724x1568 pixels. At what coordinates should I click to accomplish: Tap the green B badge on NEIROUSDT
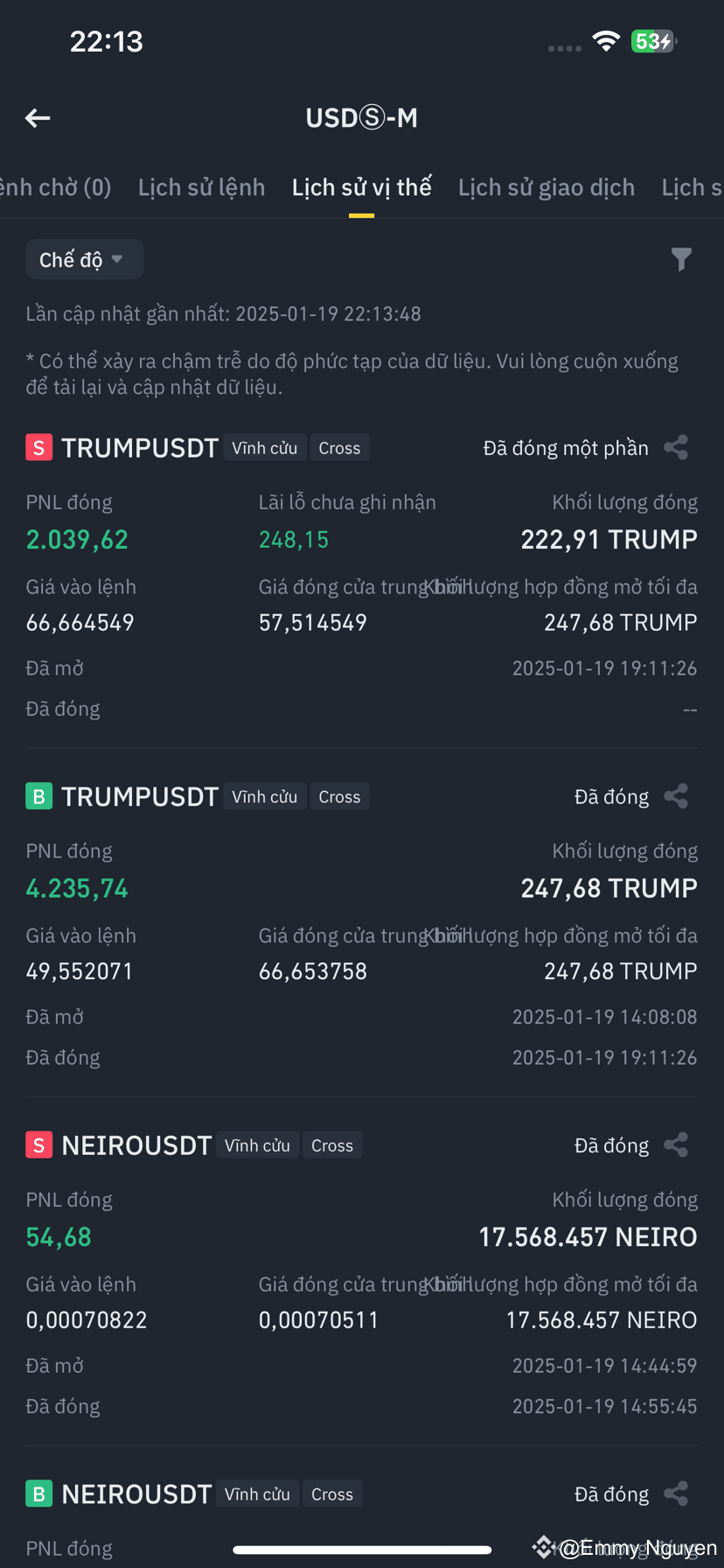point(38,1494)
